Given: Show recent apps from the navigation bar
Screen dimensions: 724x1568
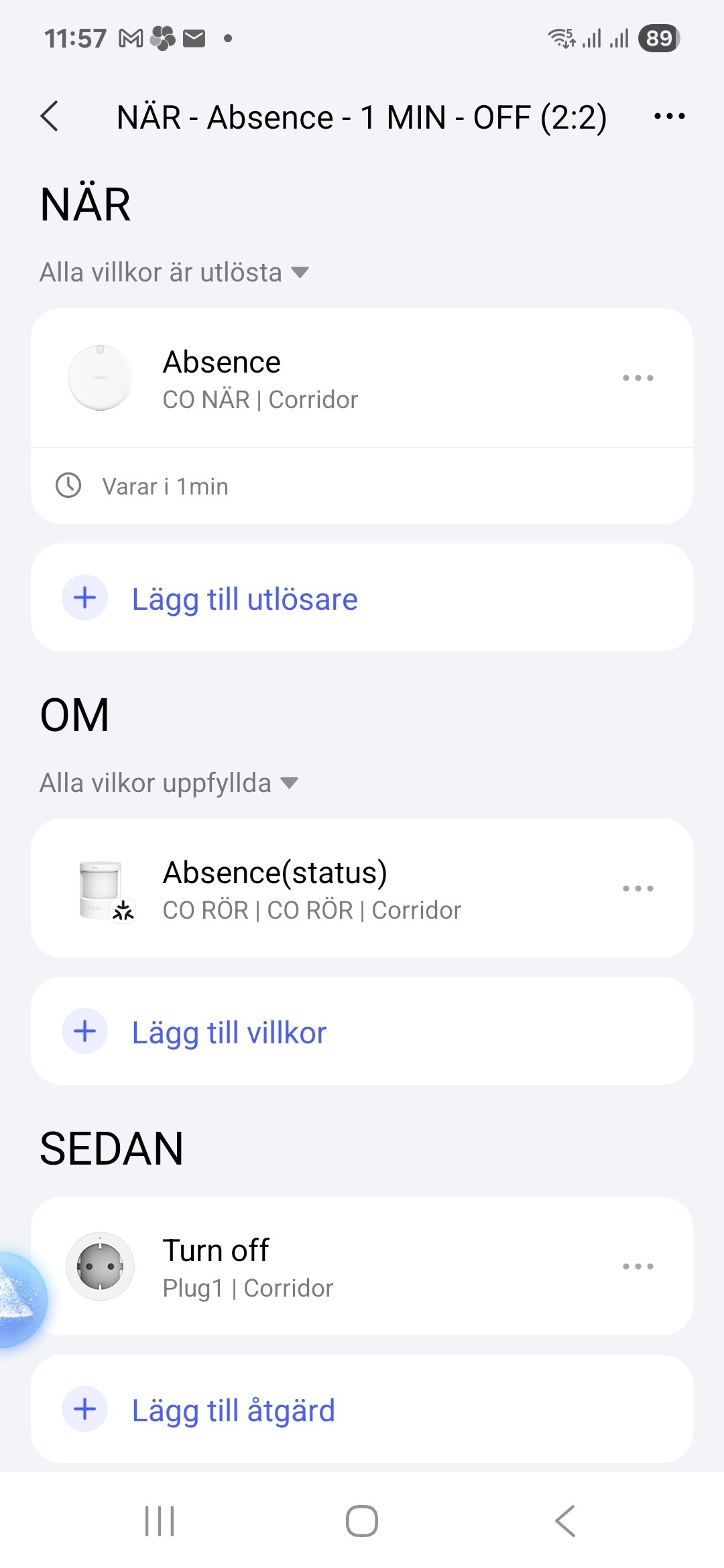Looking at the screenshot, I should [160, 1520].
